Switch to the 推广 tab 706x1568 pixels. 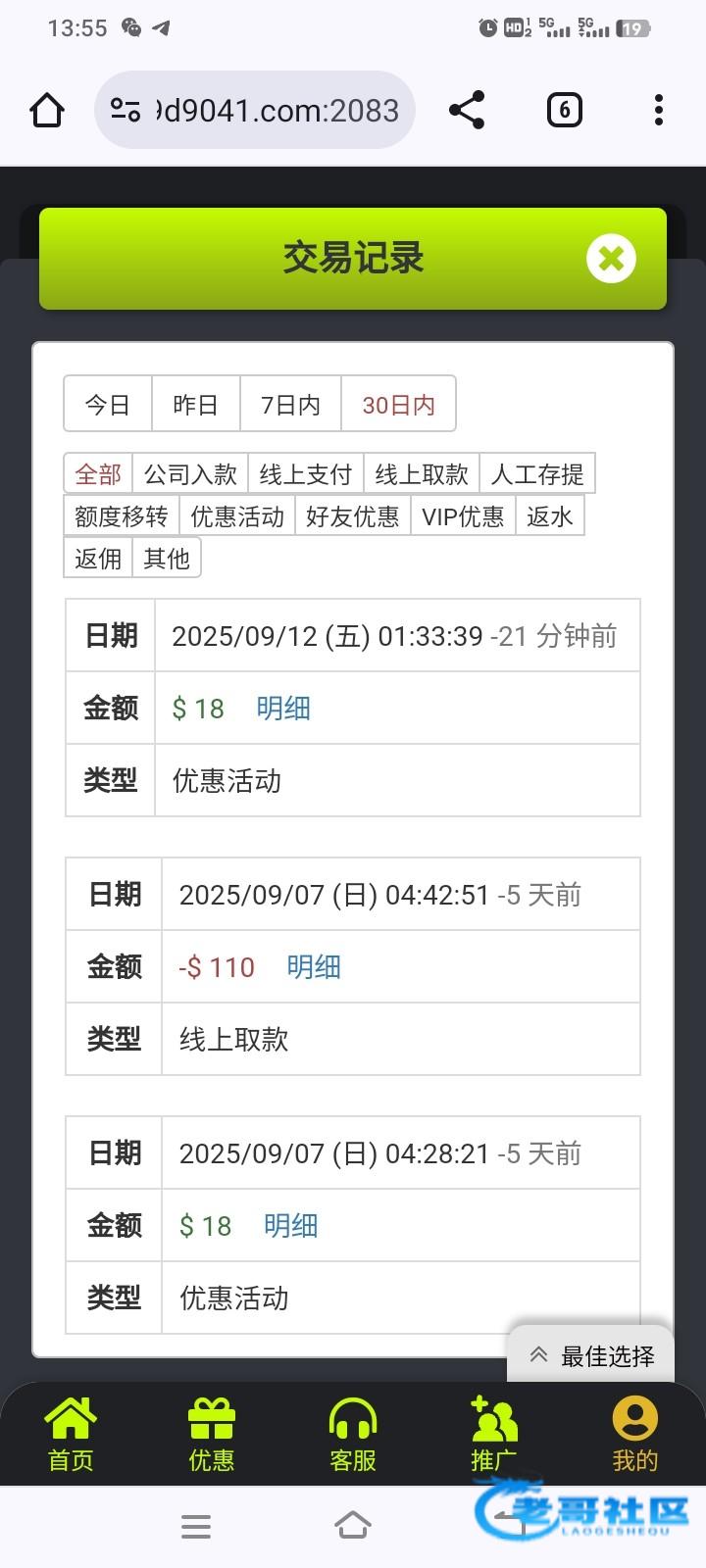tap(494, 1434)
